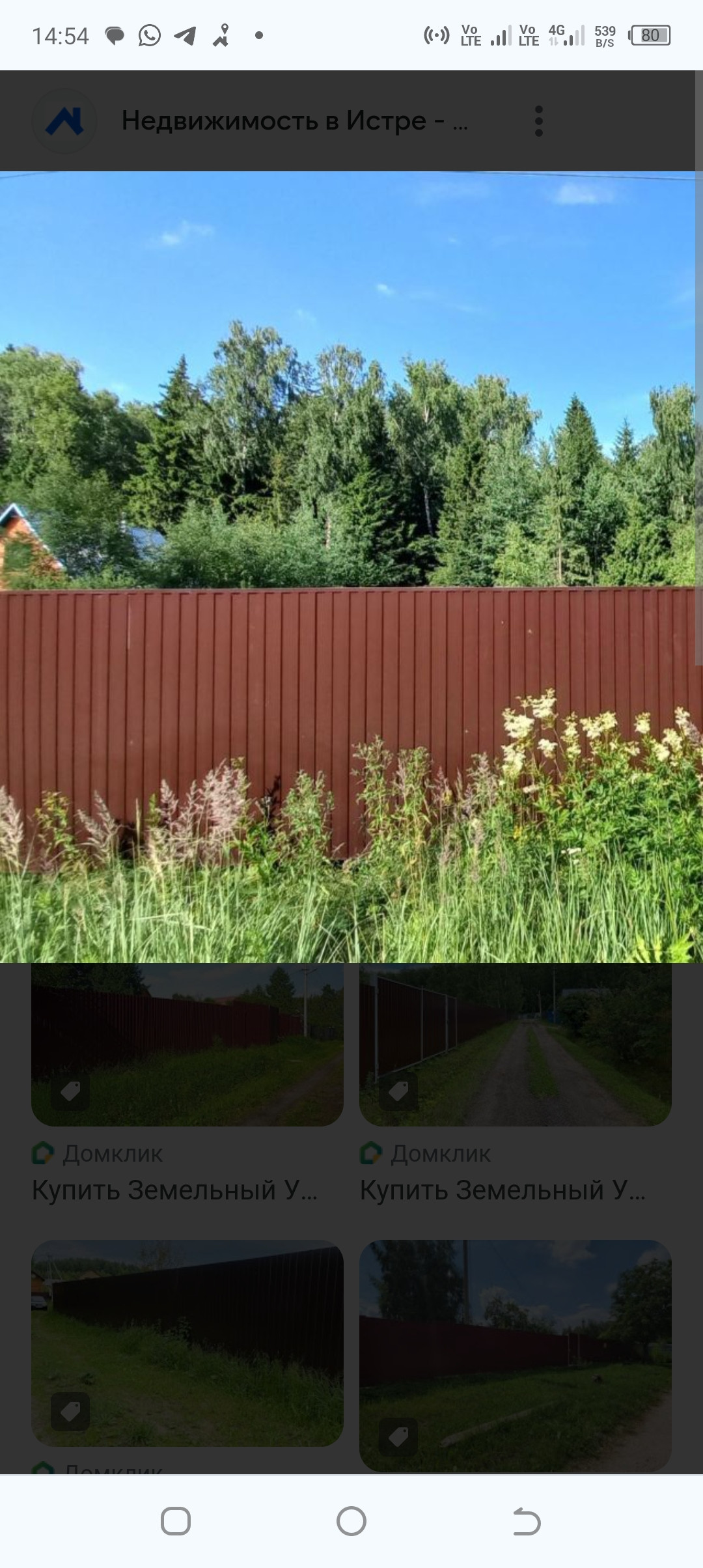Open the thumbnail of the long fence under cloudy sky
703x1568 pixels.
tap(515, 1354)
